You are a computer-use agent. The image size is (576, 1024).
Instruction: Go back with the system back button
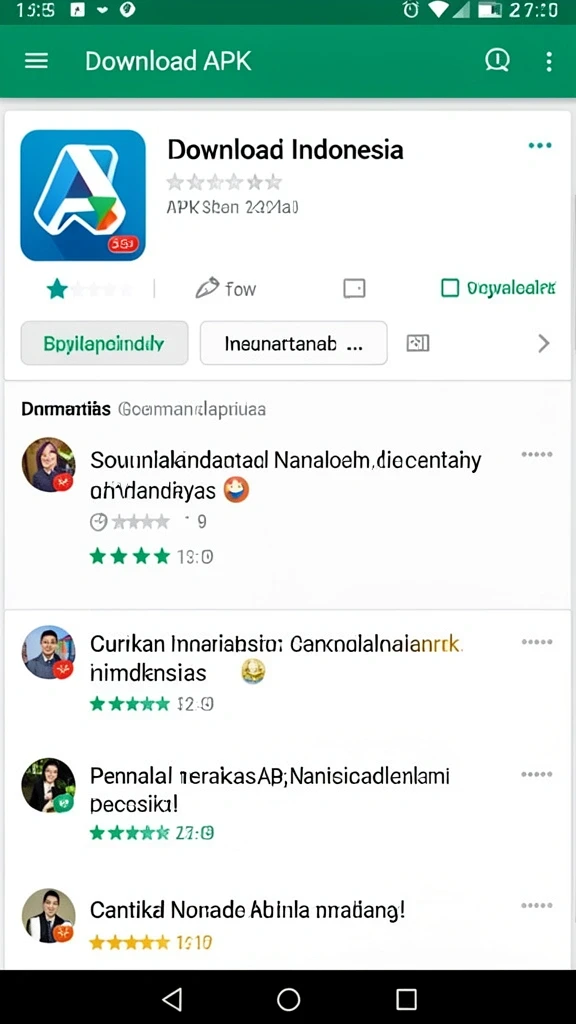tap(172, 999)
